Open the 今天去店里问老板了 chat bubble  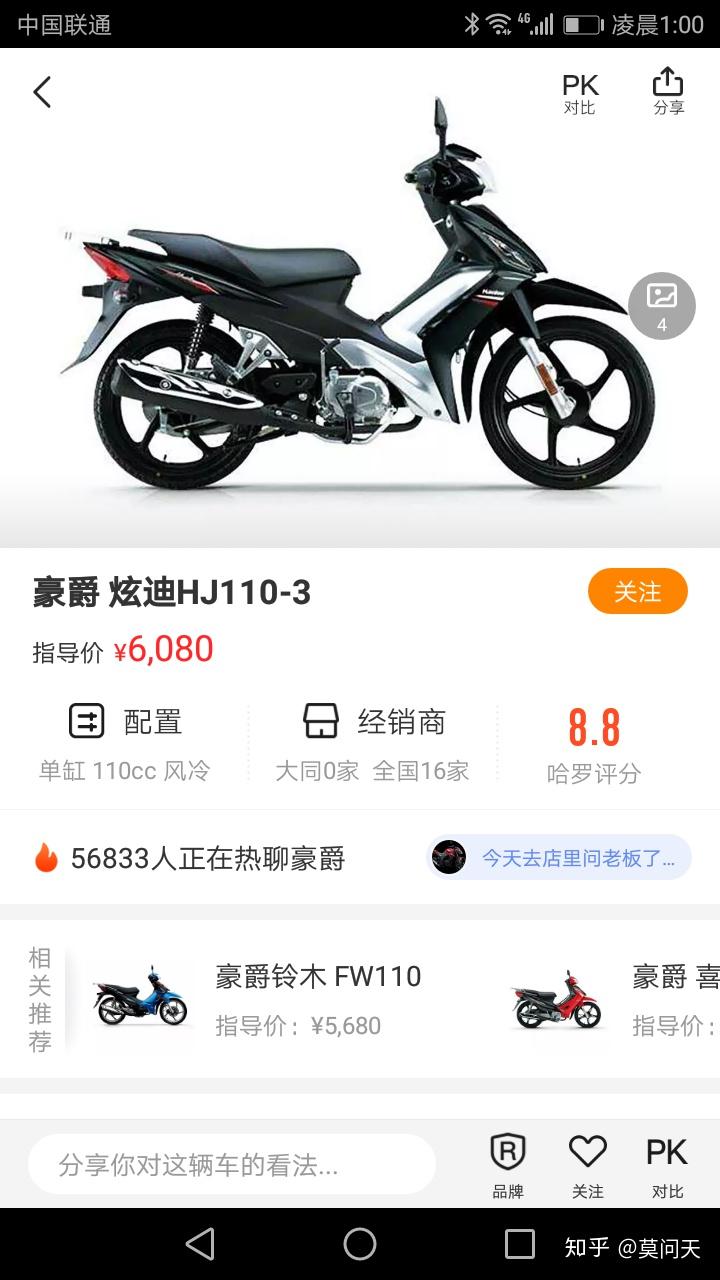click(559, 857)
